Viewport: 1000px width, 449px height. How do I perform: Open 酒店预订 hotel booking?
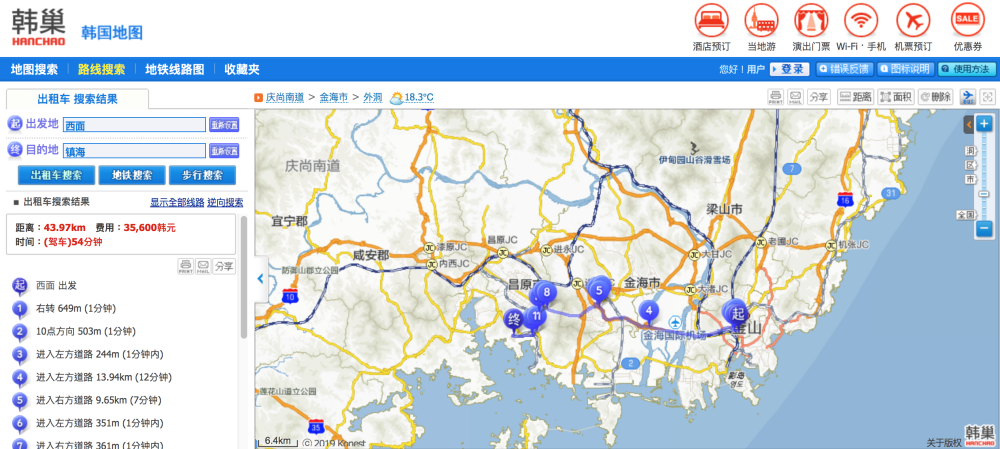point(711,27)
